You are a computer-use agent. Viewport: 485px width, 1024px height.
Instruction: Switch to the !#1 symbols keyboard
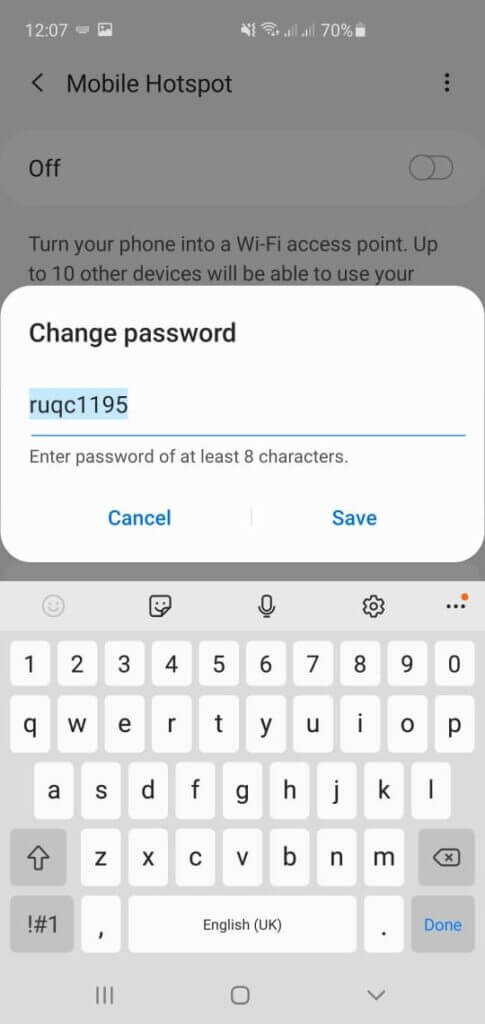[43, 924]
